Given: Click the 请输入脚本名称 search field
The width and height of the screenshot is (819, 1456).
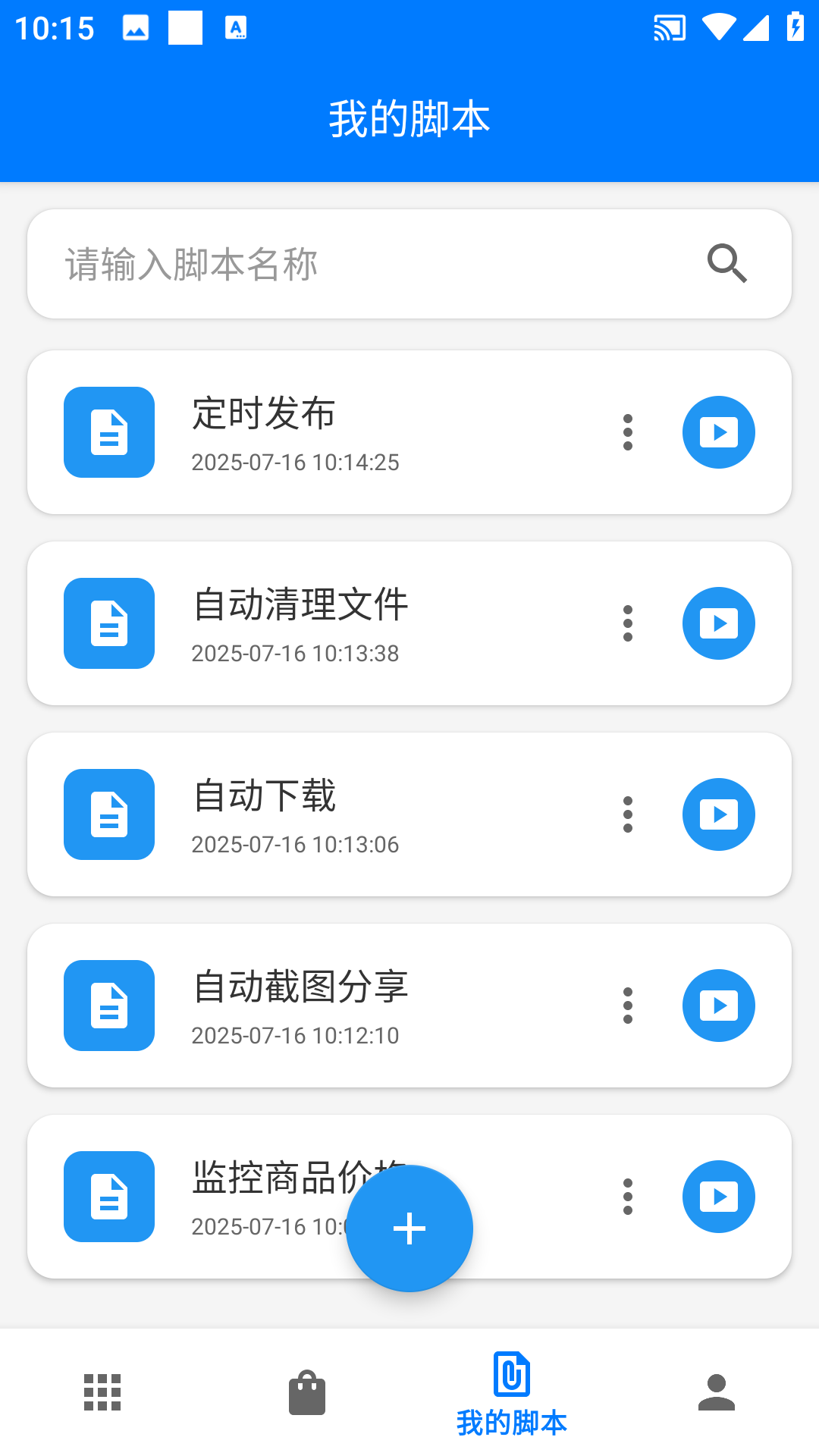Looking at the screenshot, I should click(303, 262).
